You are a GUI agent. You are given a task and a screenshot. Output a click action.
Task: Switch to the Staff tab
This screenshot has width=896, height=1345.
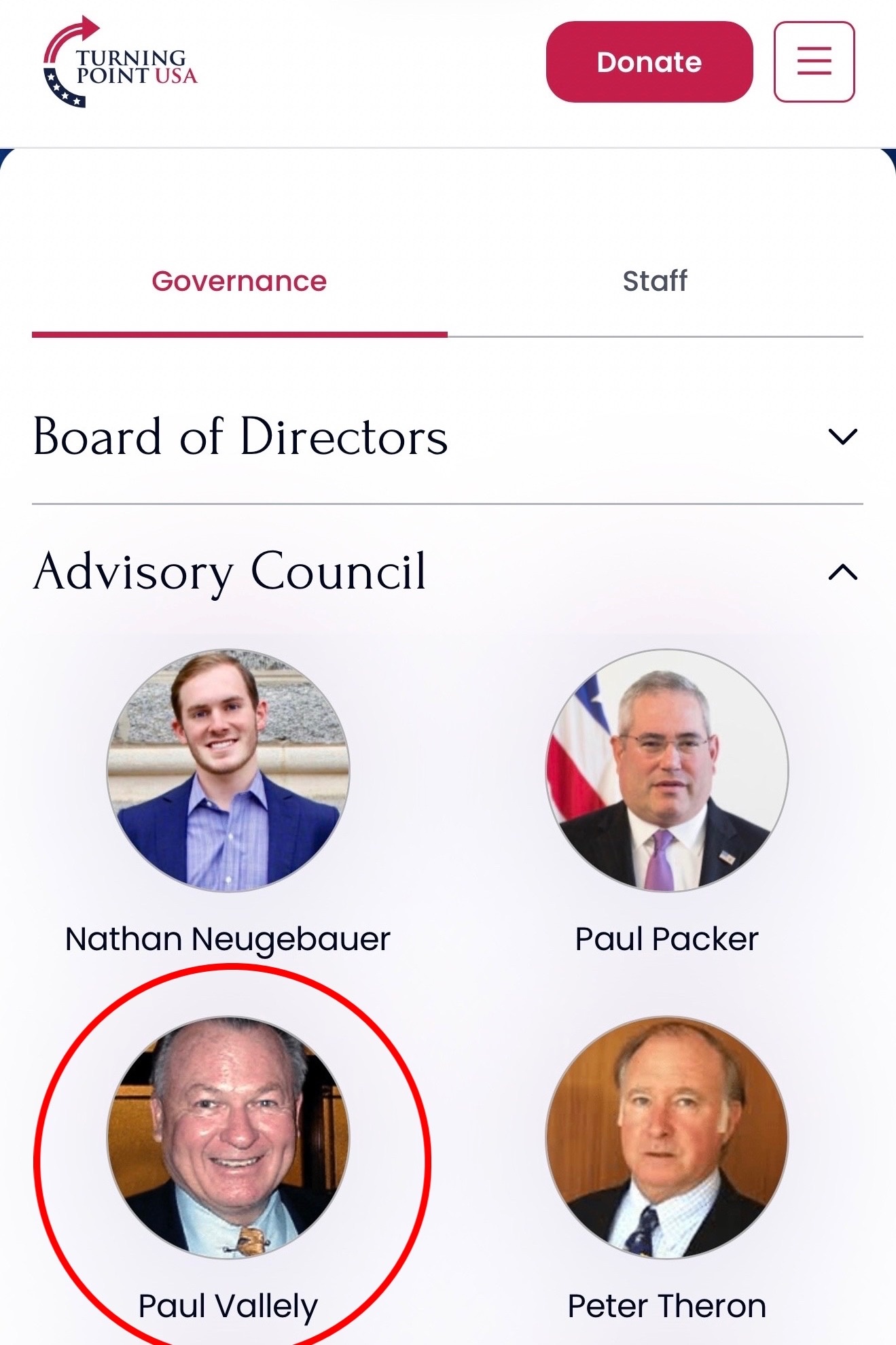point(655,281)
